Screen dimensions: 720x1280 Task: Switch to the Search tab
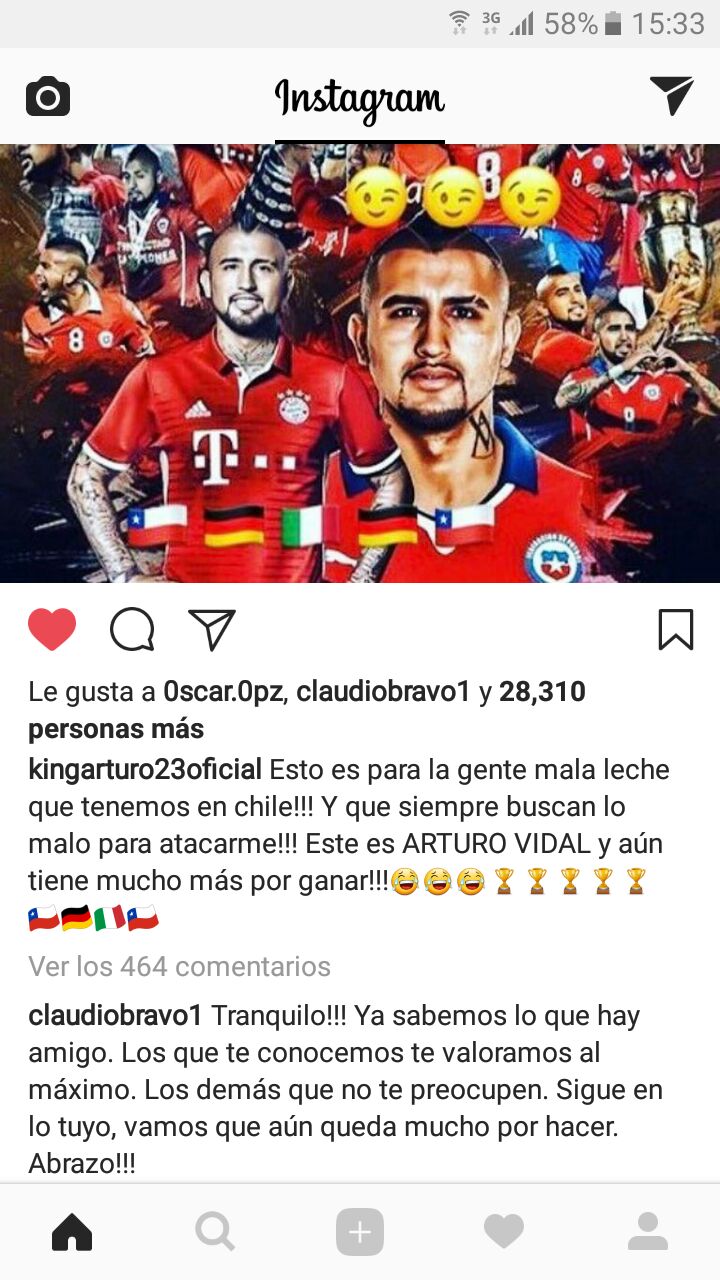click(216, 1232)
